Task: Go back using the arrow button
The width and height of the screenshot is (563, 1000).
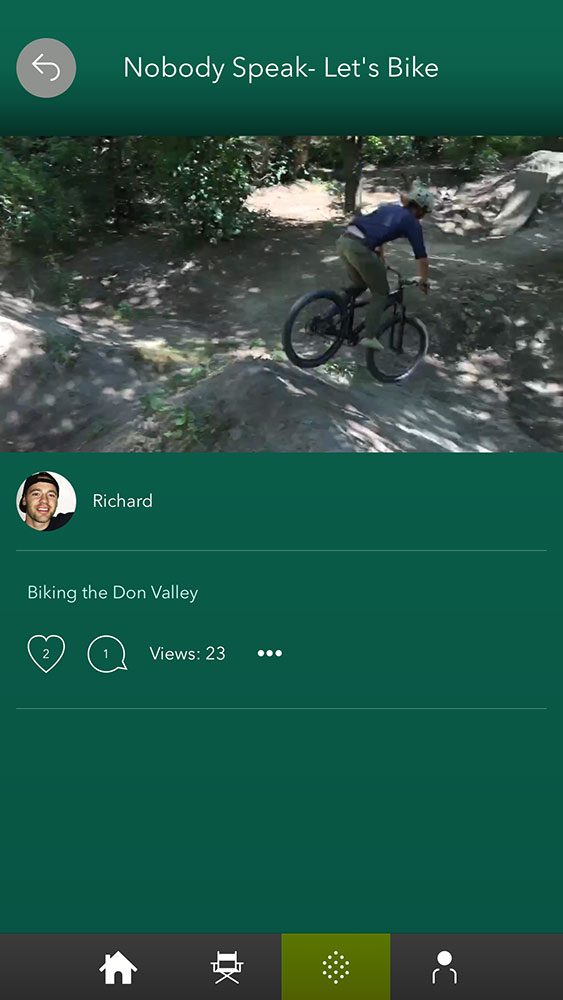Action: coord(46,68)
